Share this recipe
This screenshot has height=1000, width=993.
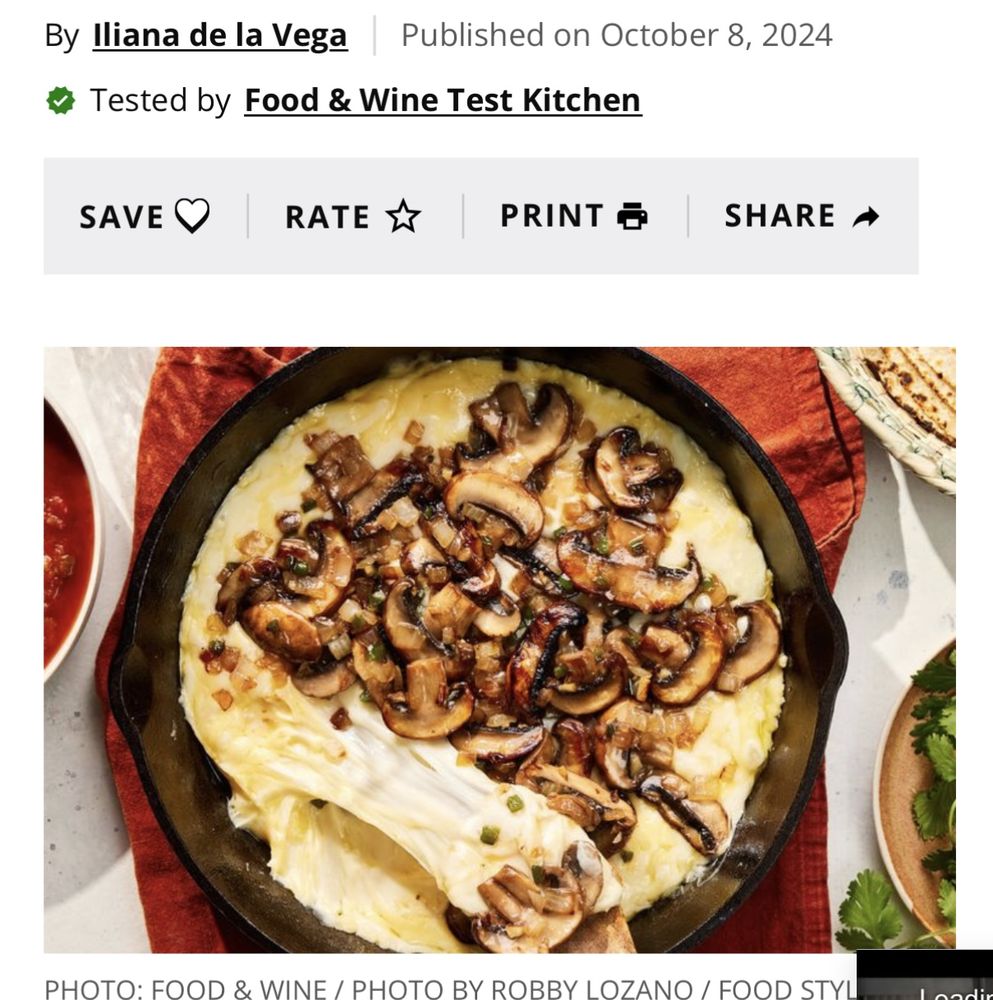click(x=802, y=216)
